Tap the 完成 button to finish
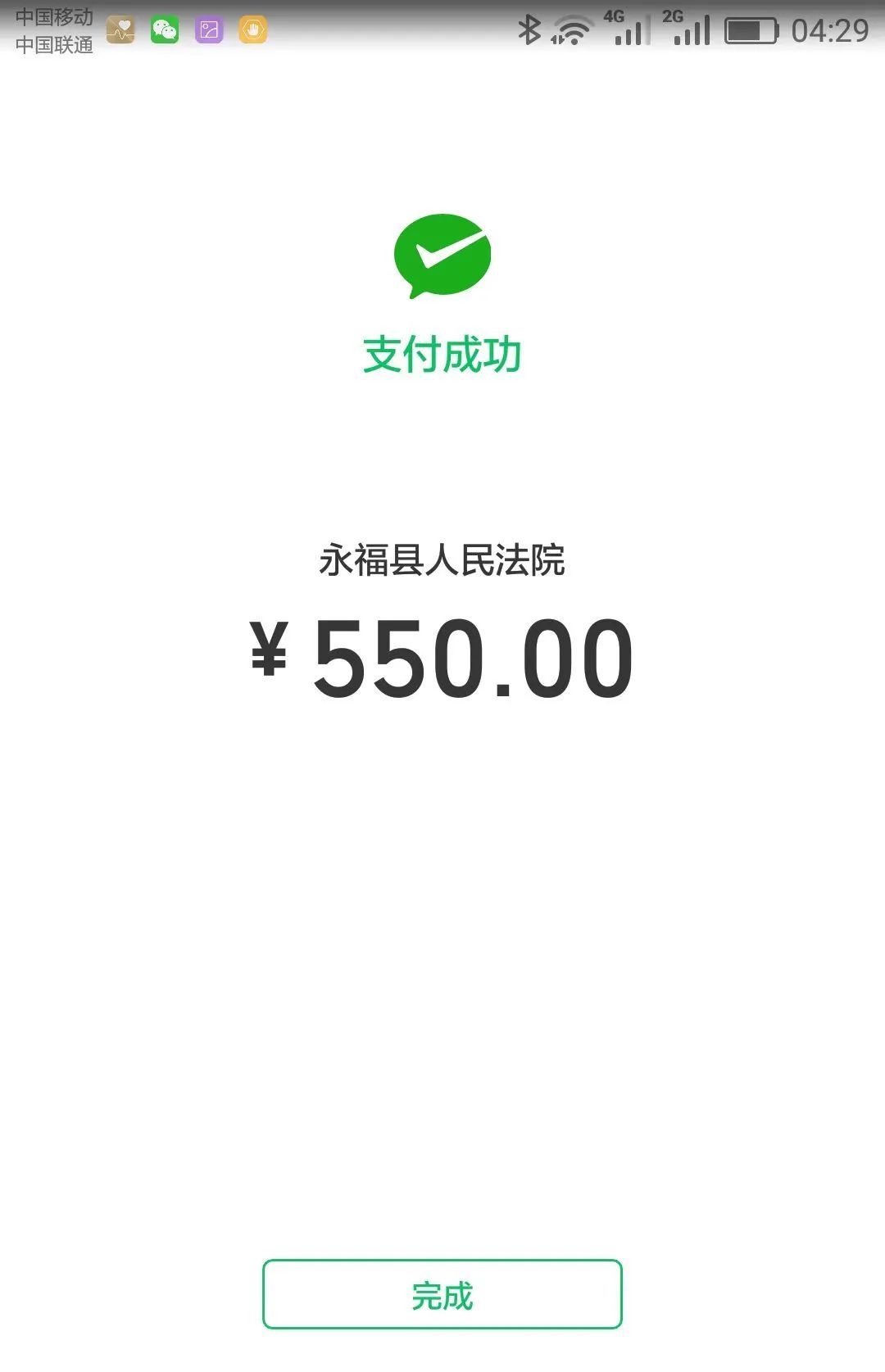 pyautogui.click(x=442, y=1295)
